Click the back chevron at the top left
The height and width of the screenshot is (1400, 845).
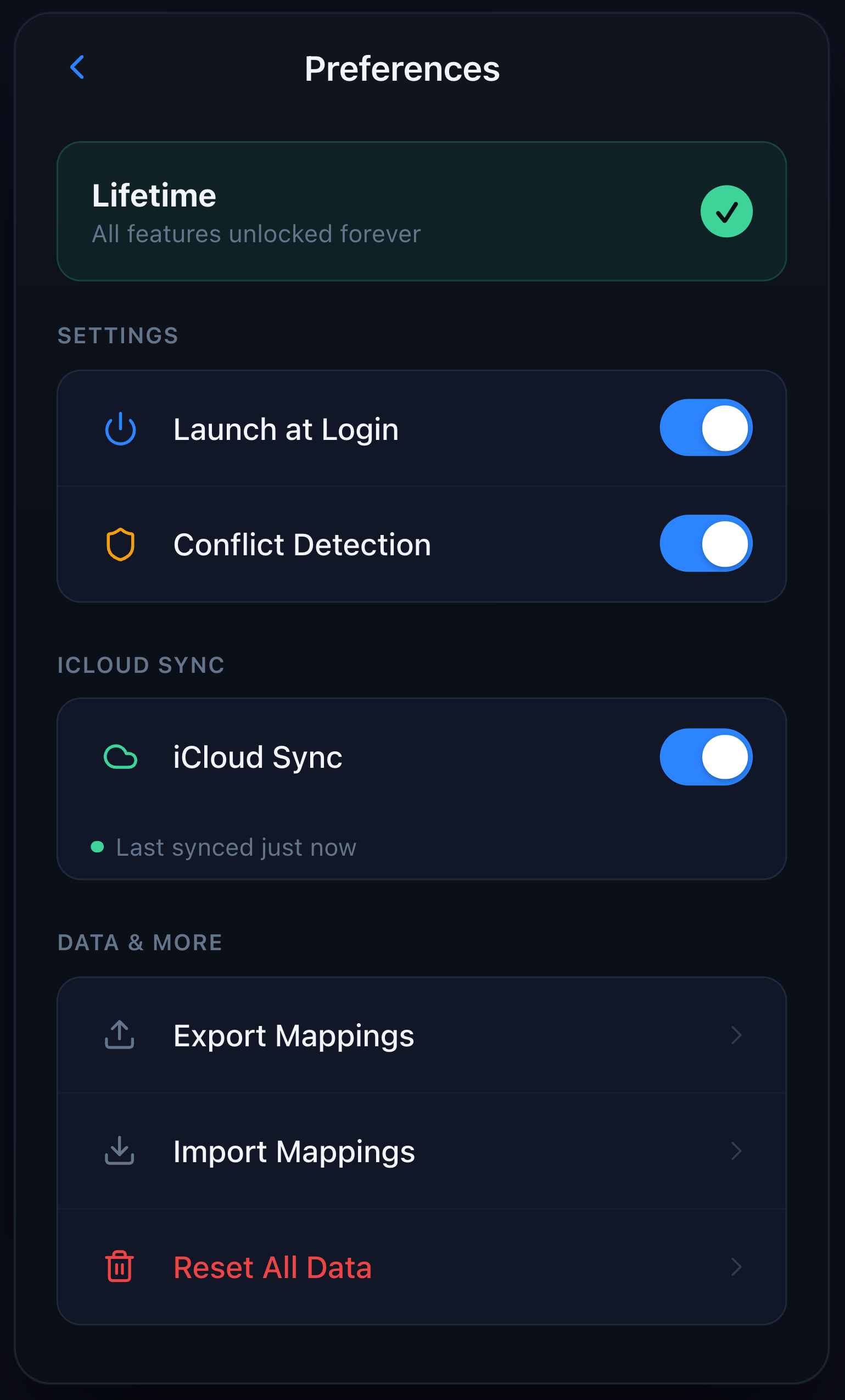[x=78, y=67]
